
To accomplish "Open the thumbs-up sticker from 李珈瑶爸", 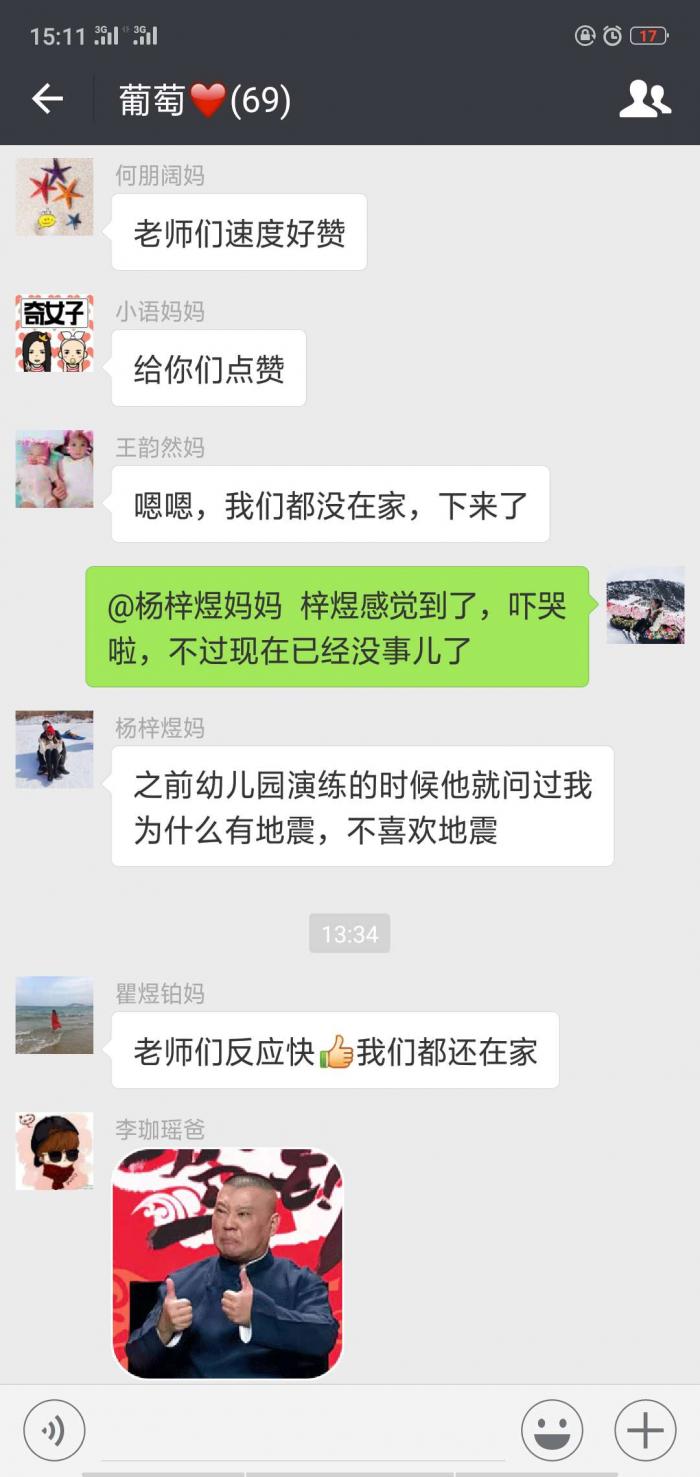I will click(x=227, y=1263).
